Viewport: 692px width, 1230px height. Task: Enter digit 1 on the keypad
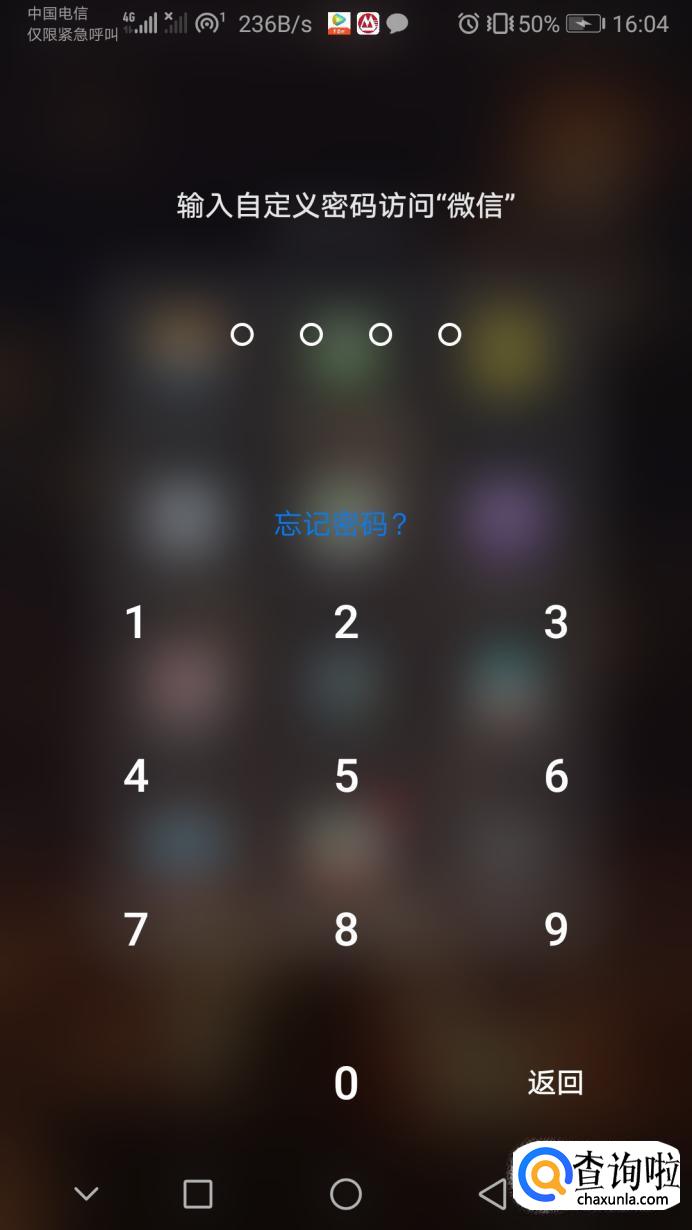click(135, 623)
